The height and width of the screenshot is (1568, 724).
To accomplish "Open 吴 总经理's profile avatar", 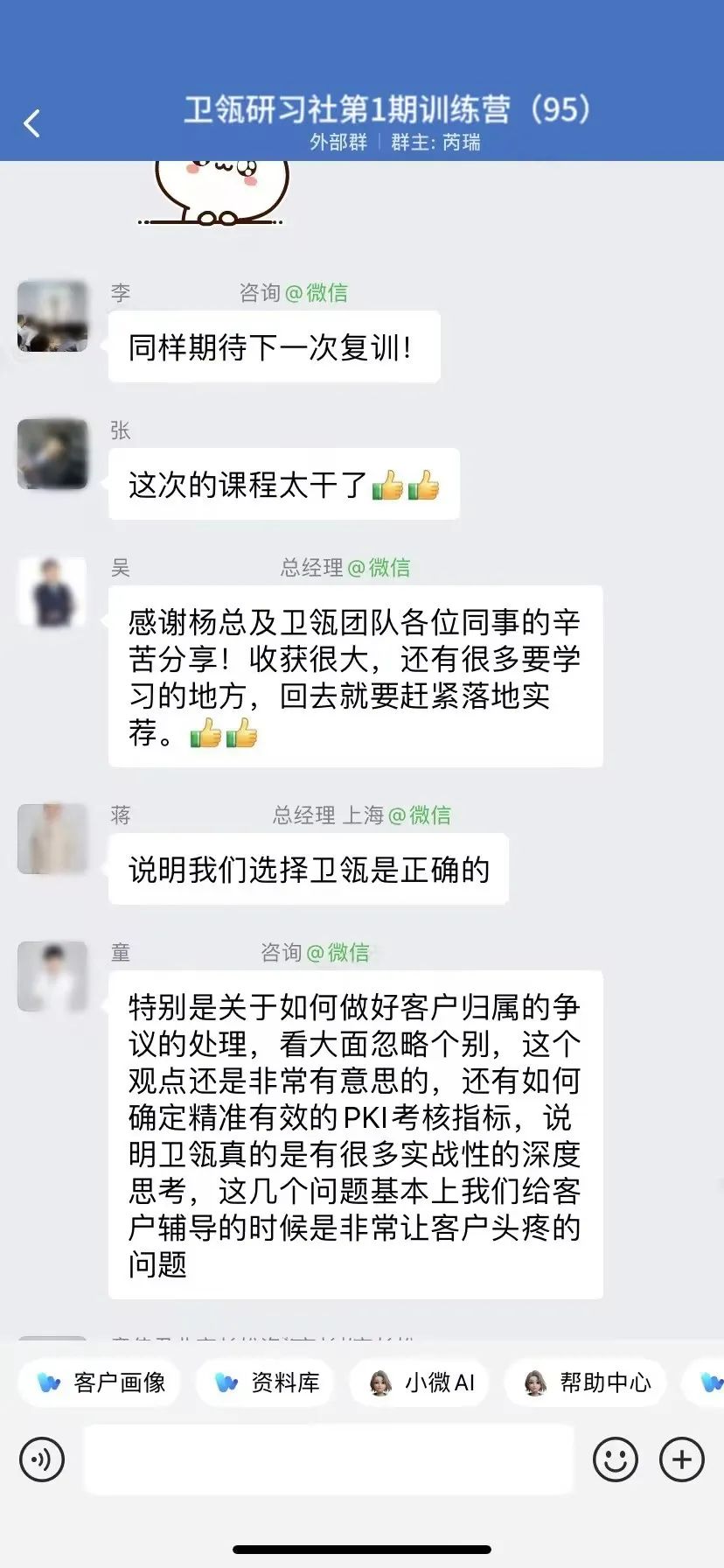I will tap(52, 591).
